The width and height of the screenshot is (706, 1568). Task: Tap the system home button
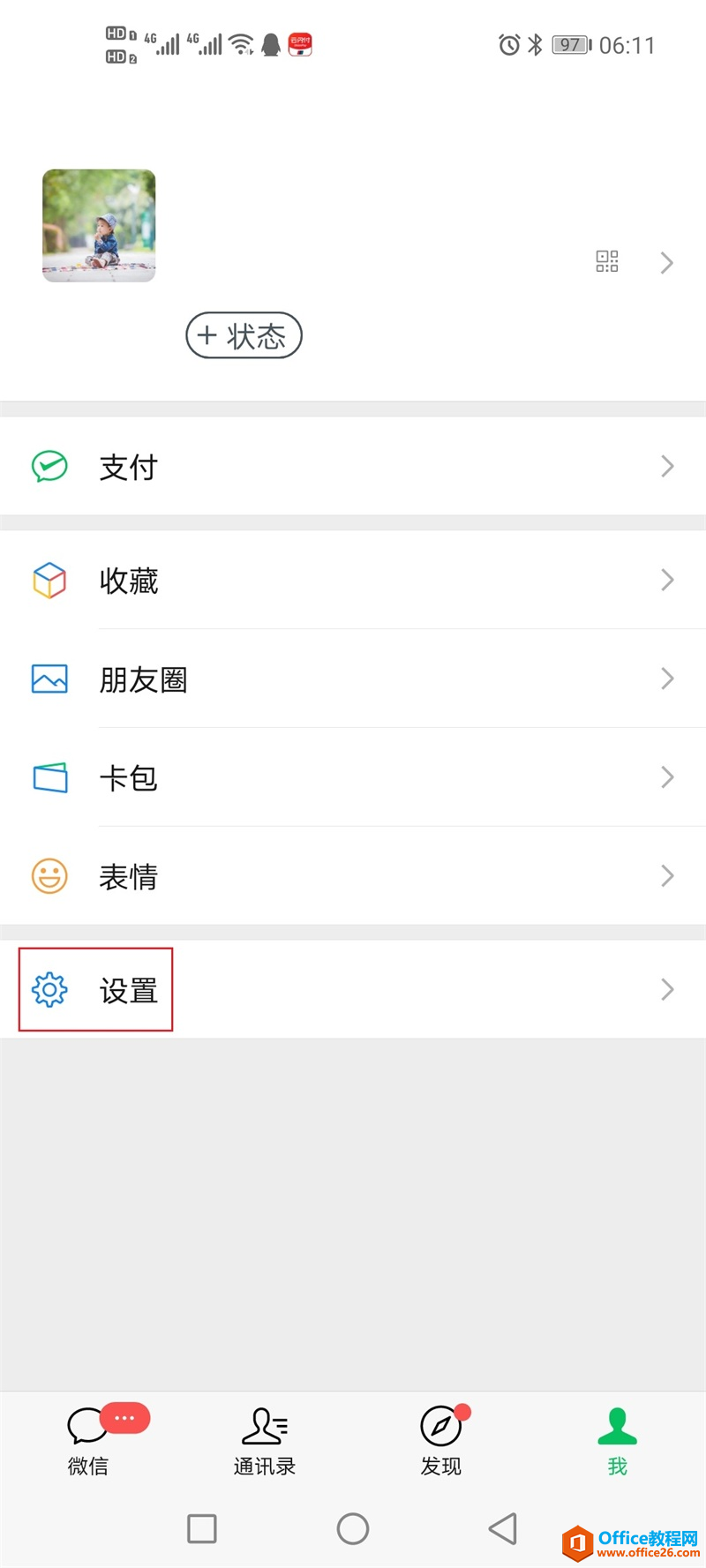click(x=353, y=1528)
